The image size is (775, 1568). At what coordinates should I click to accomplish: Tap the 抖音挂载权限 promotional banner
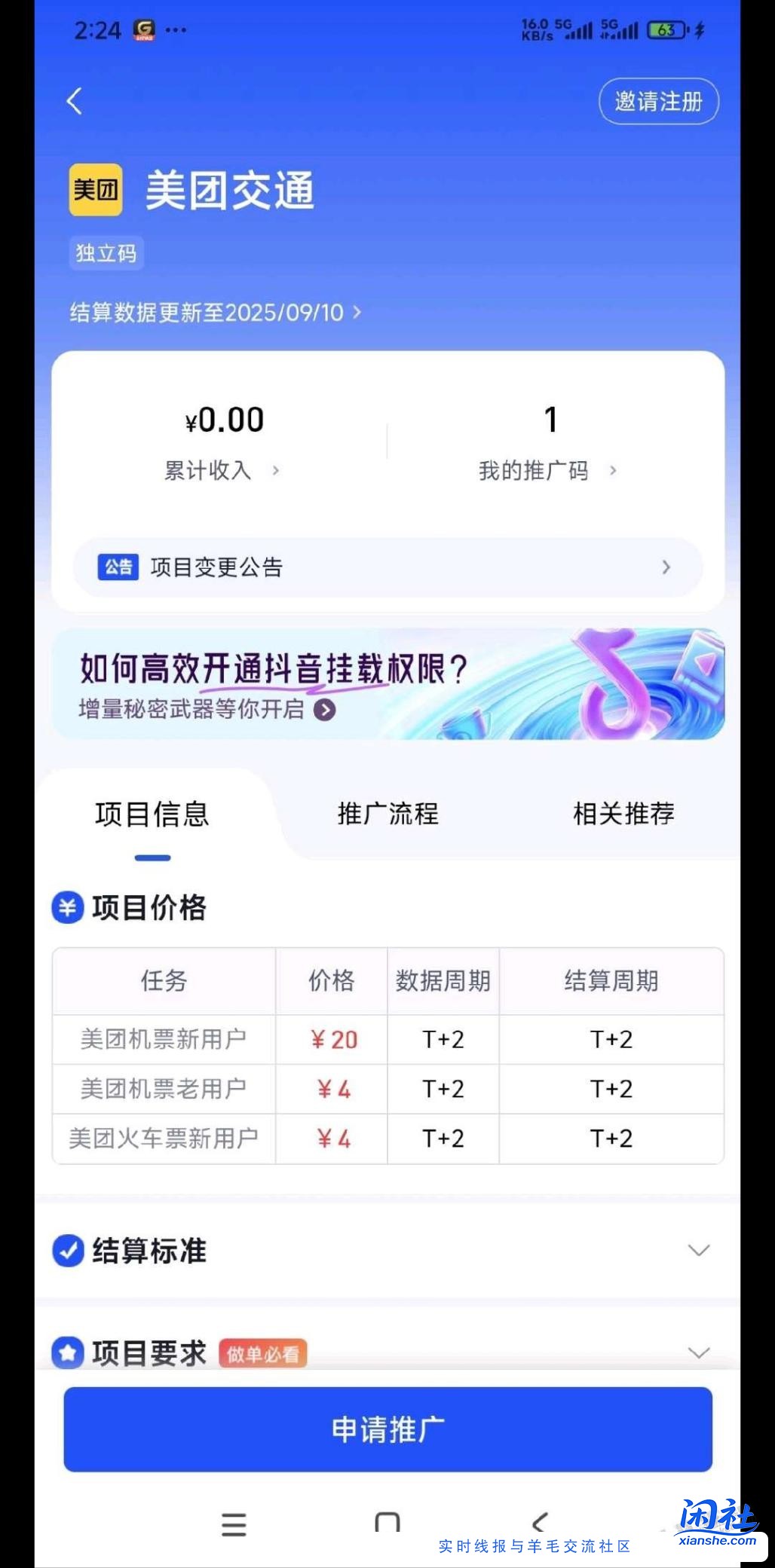point(387,683)
